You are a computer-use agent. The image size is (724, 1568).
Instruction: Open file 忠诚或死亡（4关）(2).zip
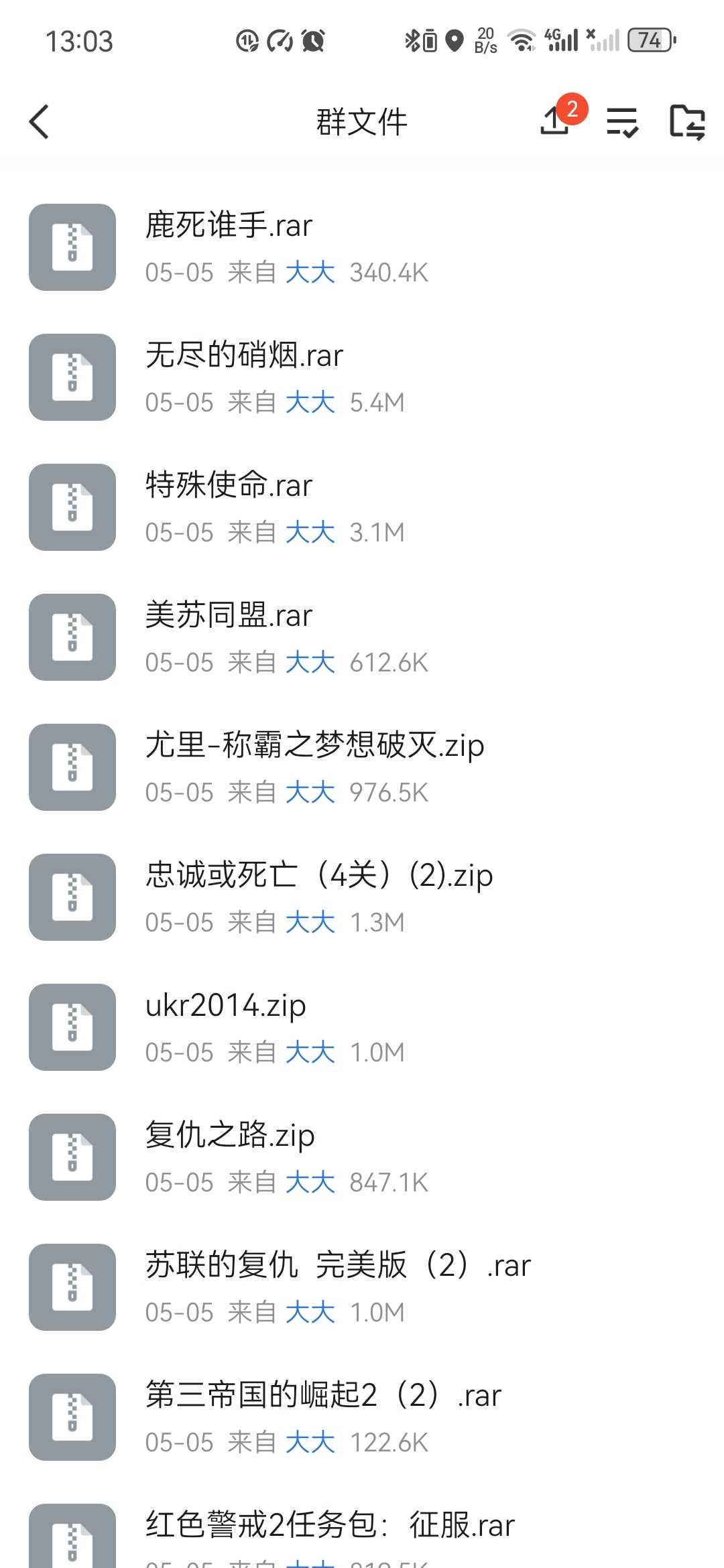362,897
